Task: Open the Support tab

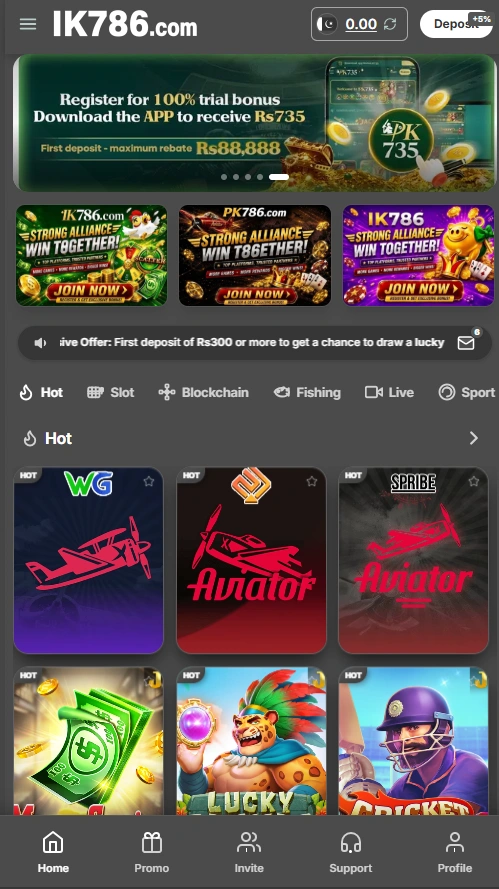Action: point(350,852)
